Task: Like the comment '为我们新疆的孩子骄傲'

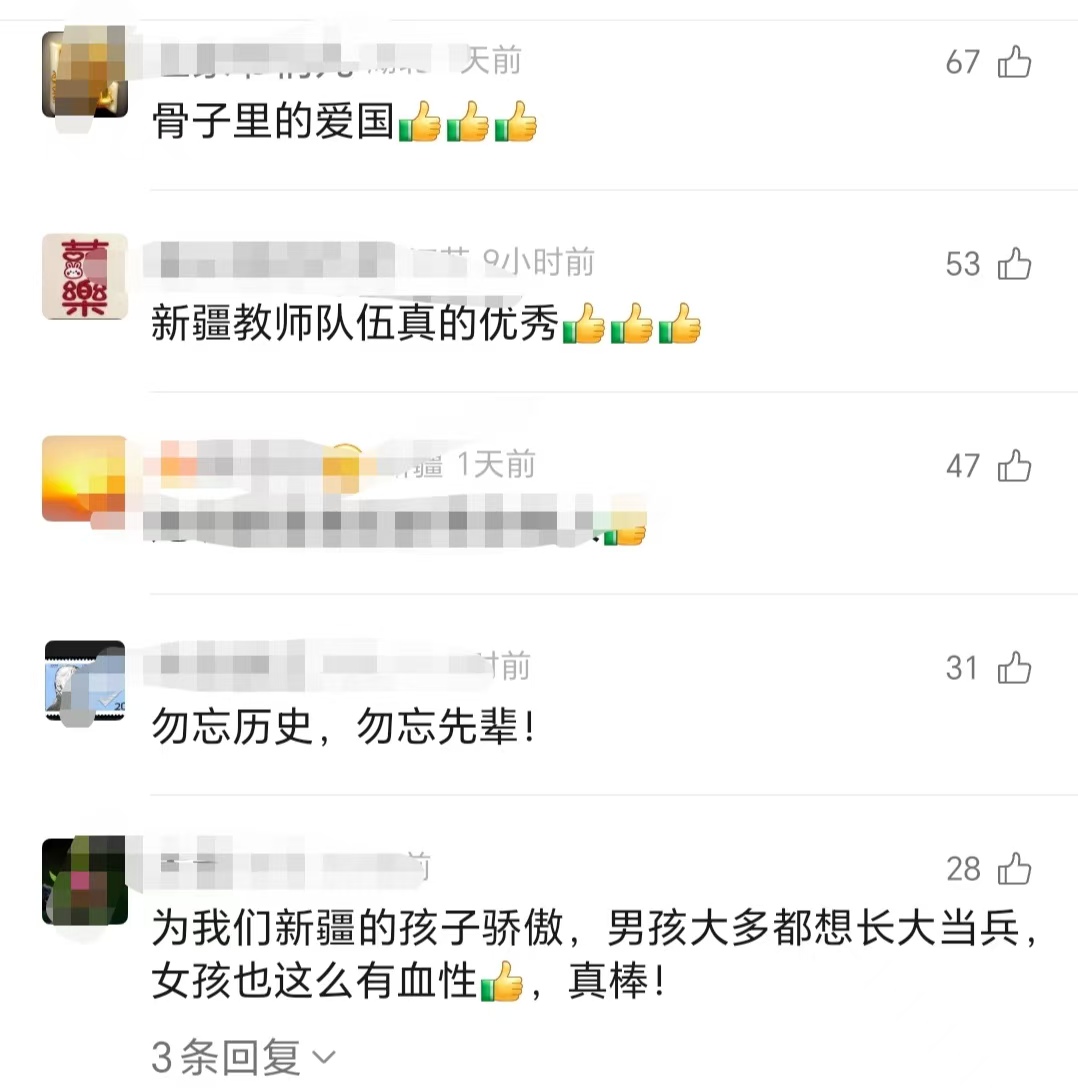Action: click(x=1014, y=869)
